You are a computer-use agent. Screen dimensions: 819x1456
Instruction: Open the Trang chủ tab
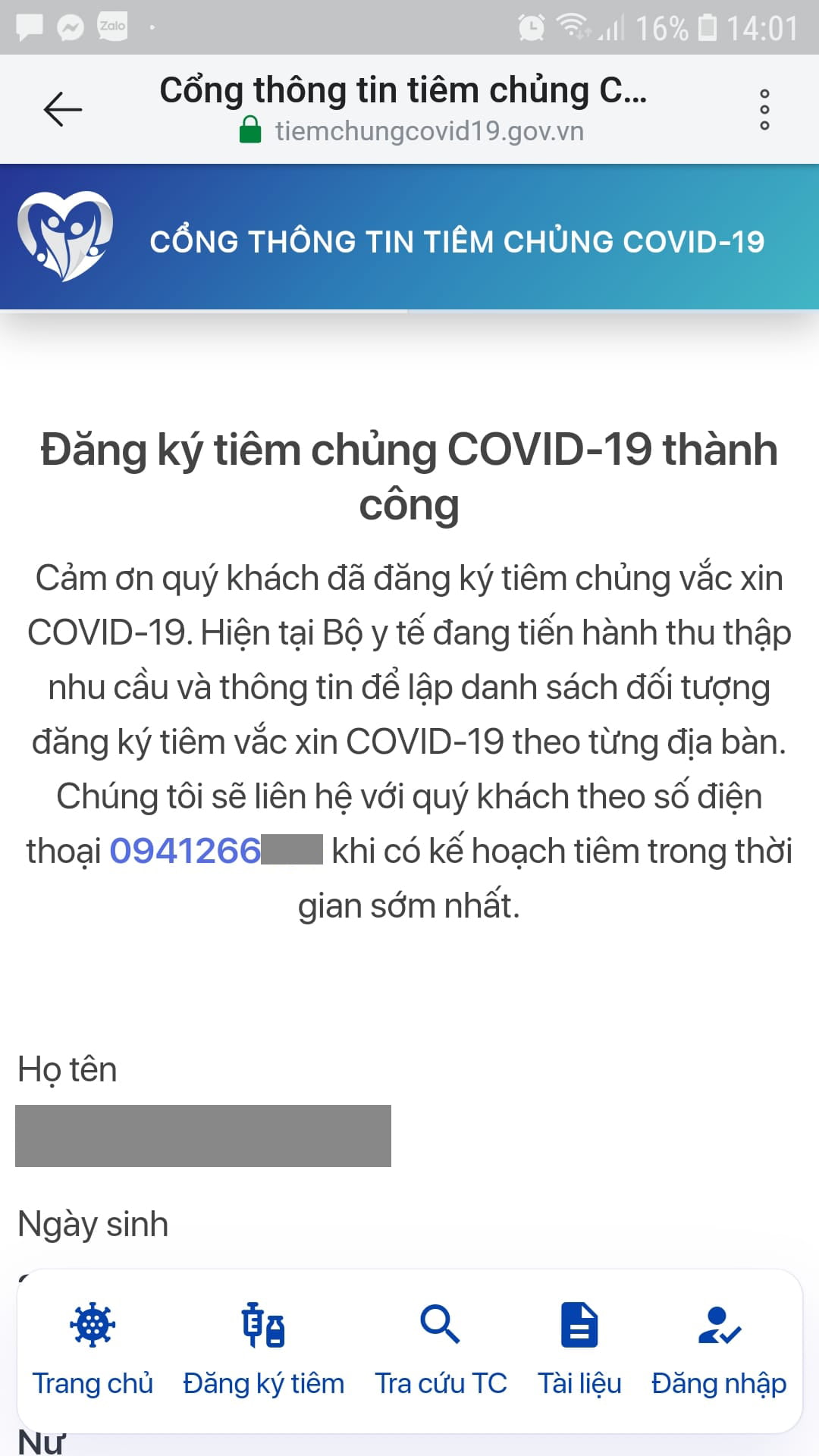[x=93, y=1350]
